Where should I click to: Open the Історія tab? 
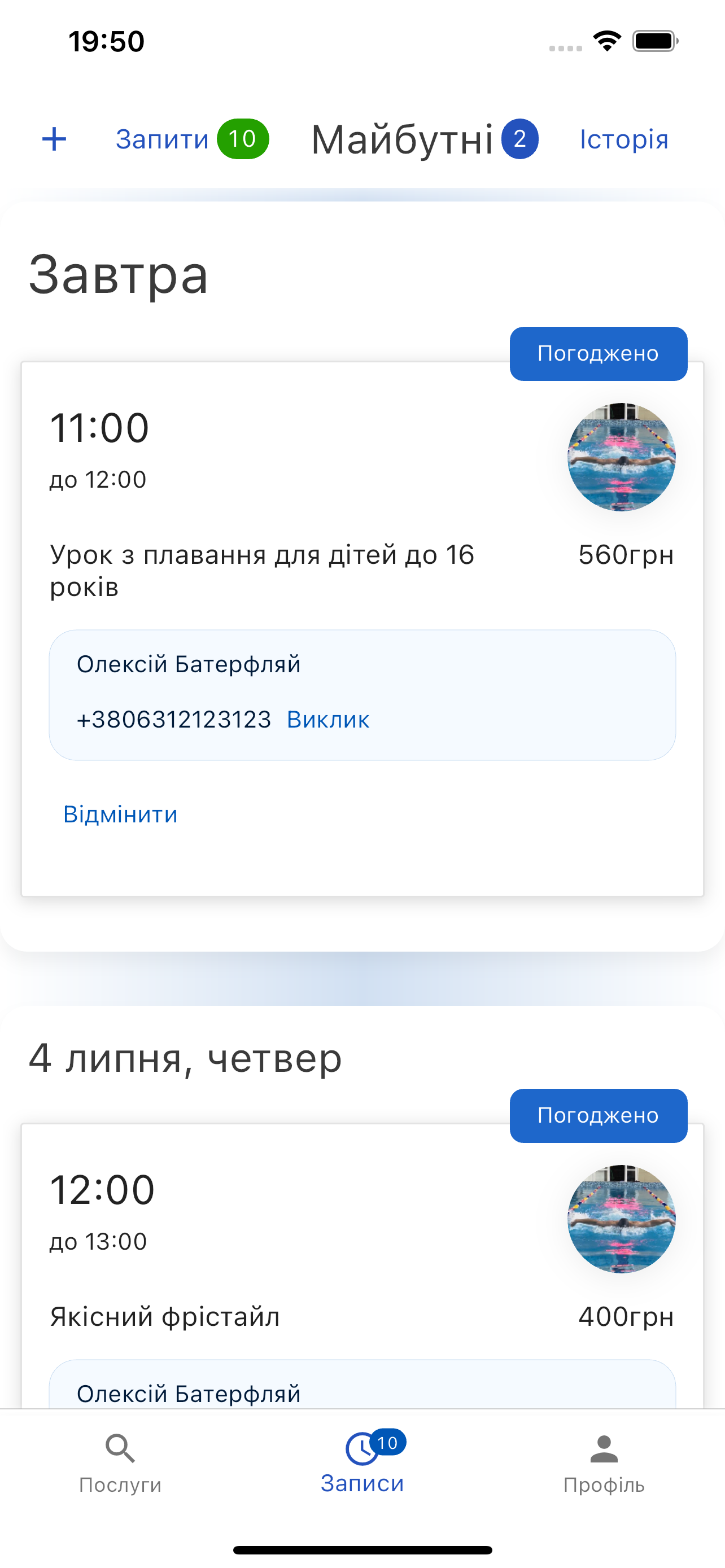[623, 139]
